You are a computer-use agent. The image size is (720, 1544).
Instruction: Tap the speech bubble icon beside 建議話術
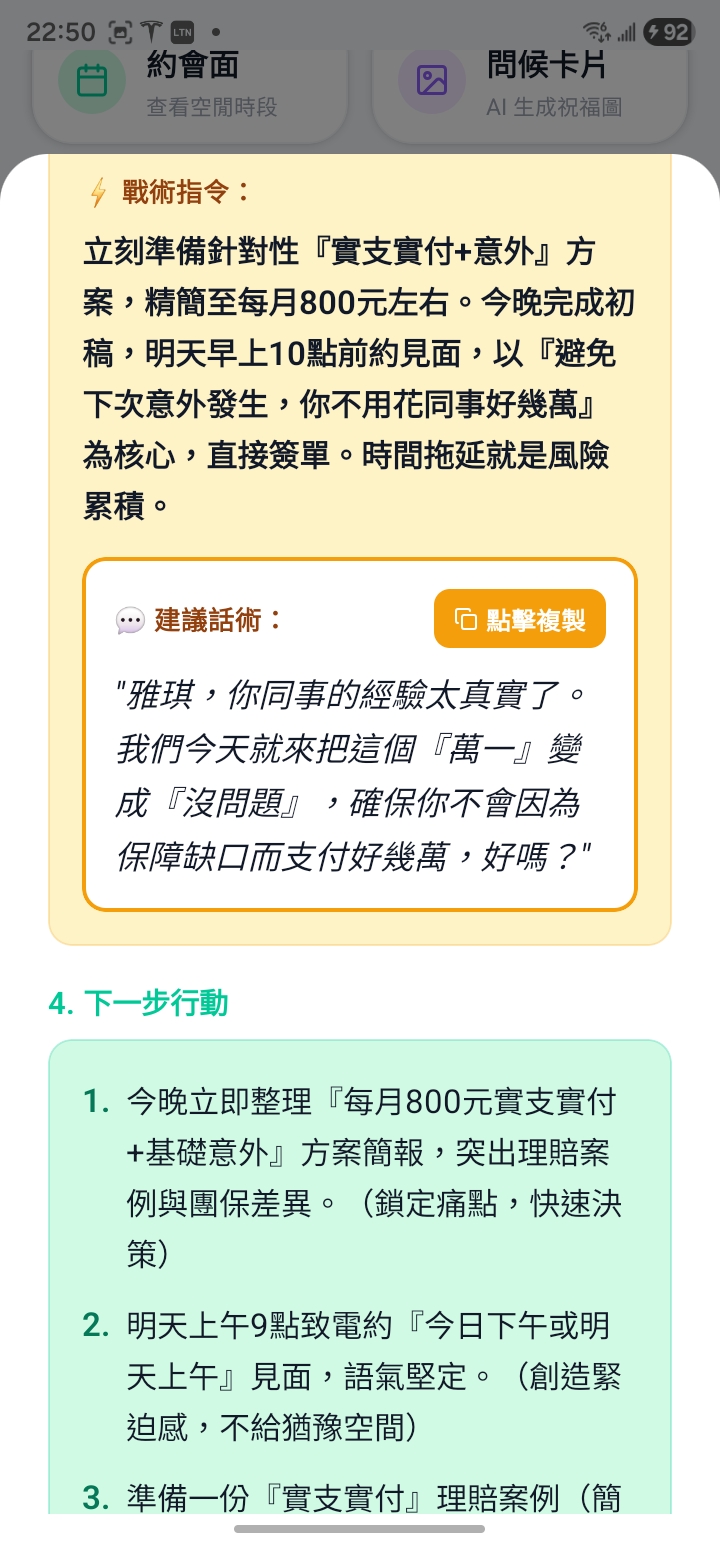126,618
